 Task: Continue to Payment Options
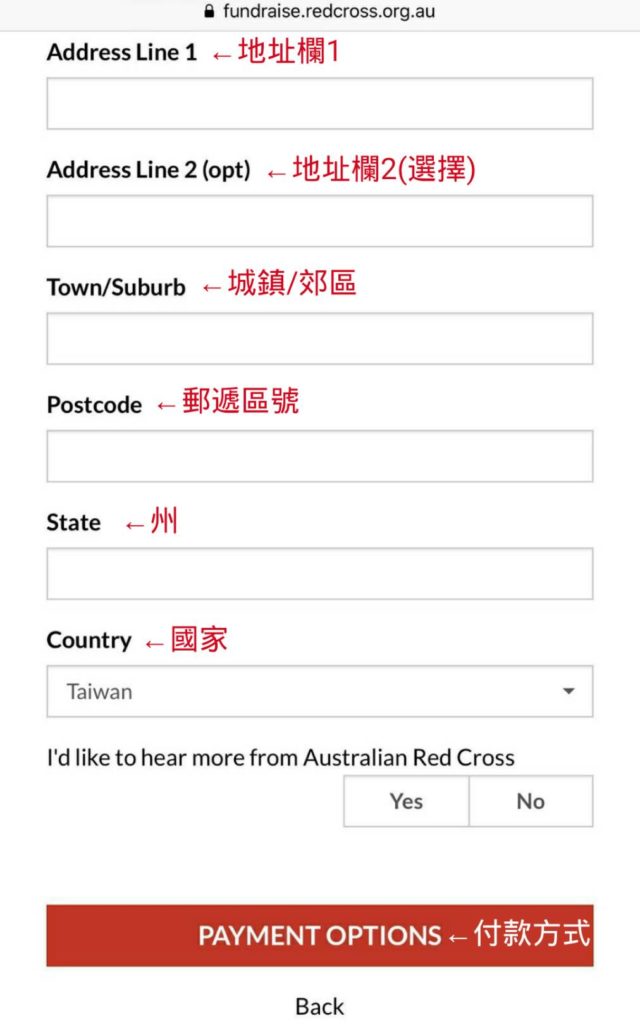click(x=319, y=936)
